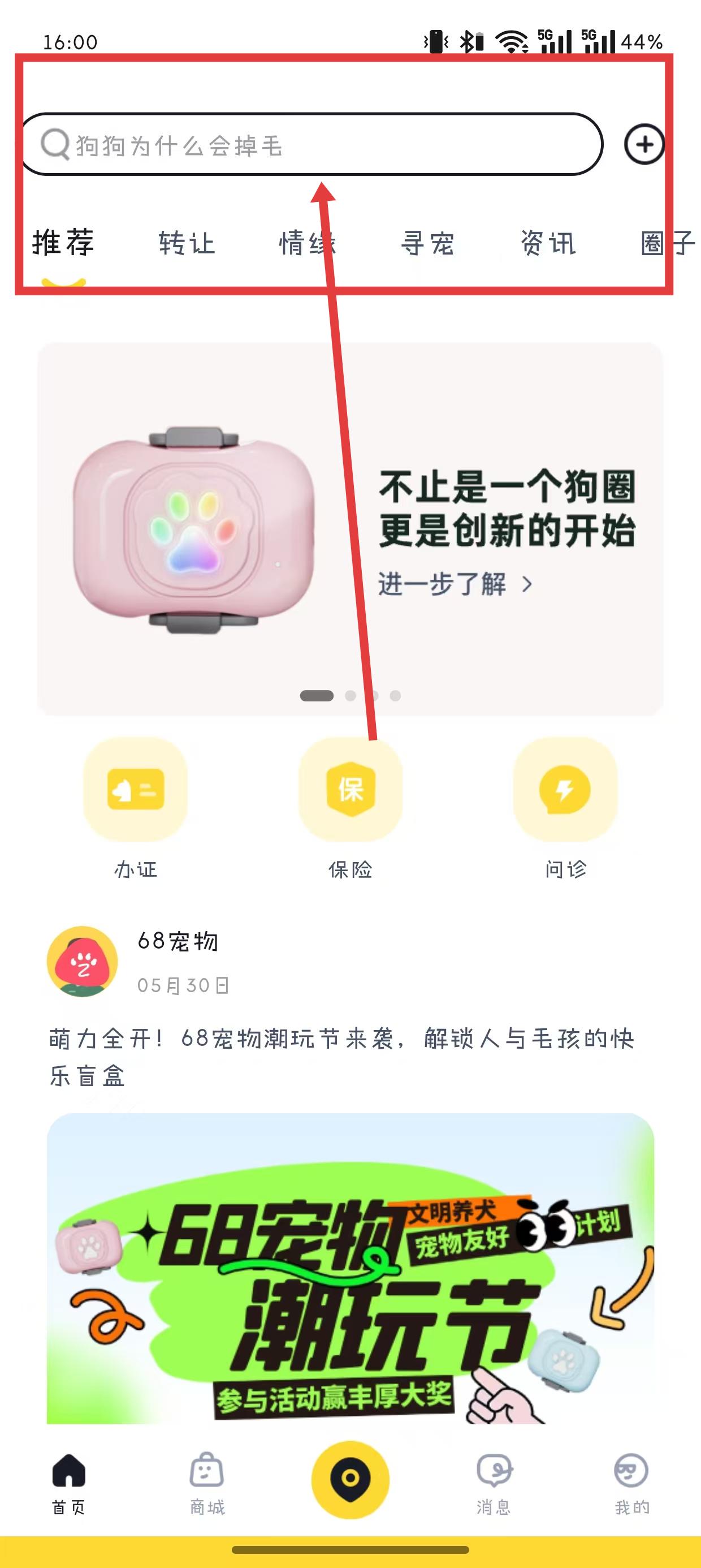
Task: Tap the yellow location button in the bottom bar
Action: coord(350,1479)
